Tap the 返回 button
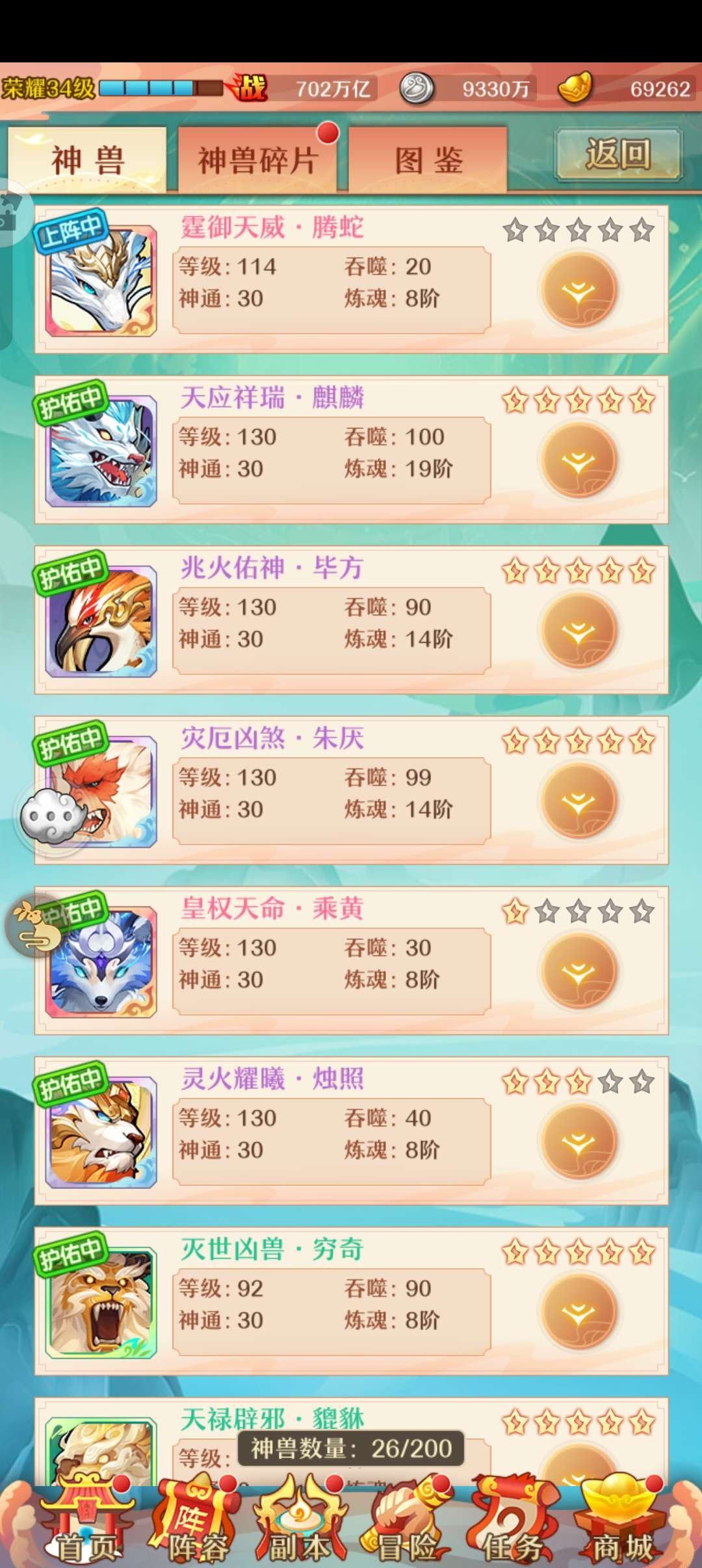 coord(617,155)
